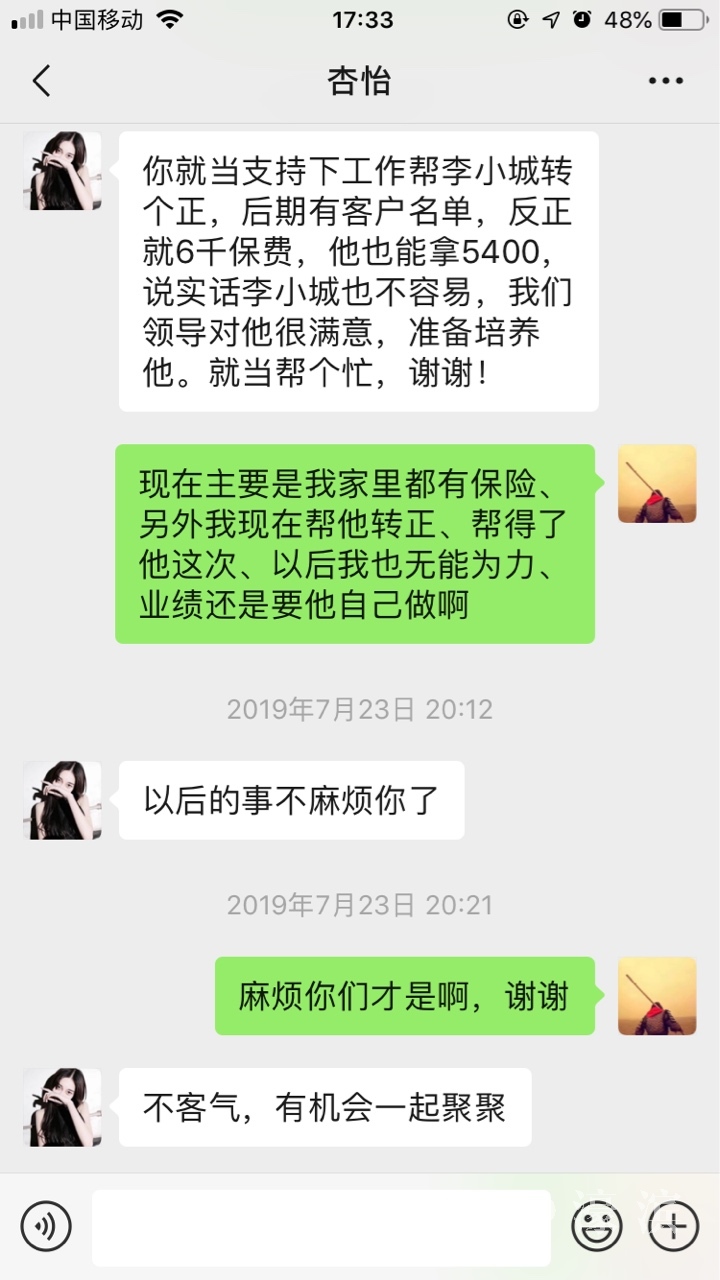Open the plus attachment menu
Screen dimensions: 720x1280
673,1226
